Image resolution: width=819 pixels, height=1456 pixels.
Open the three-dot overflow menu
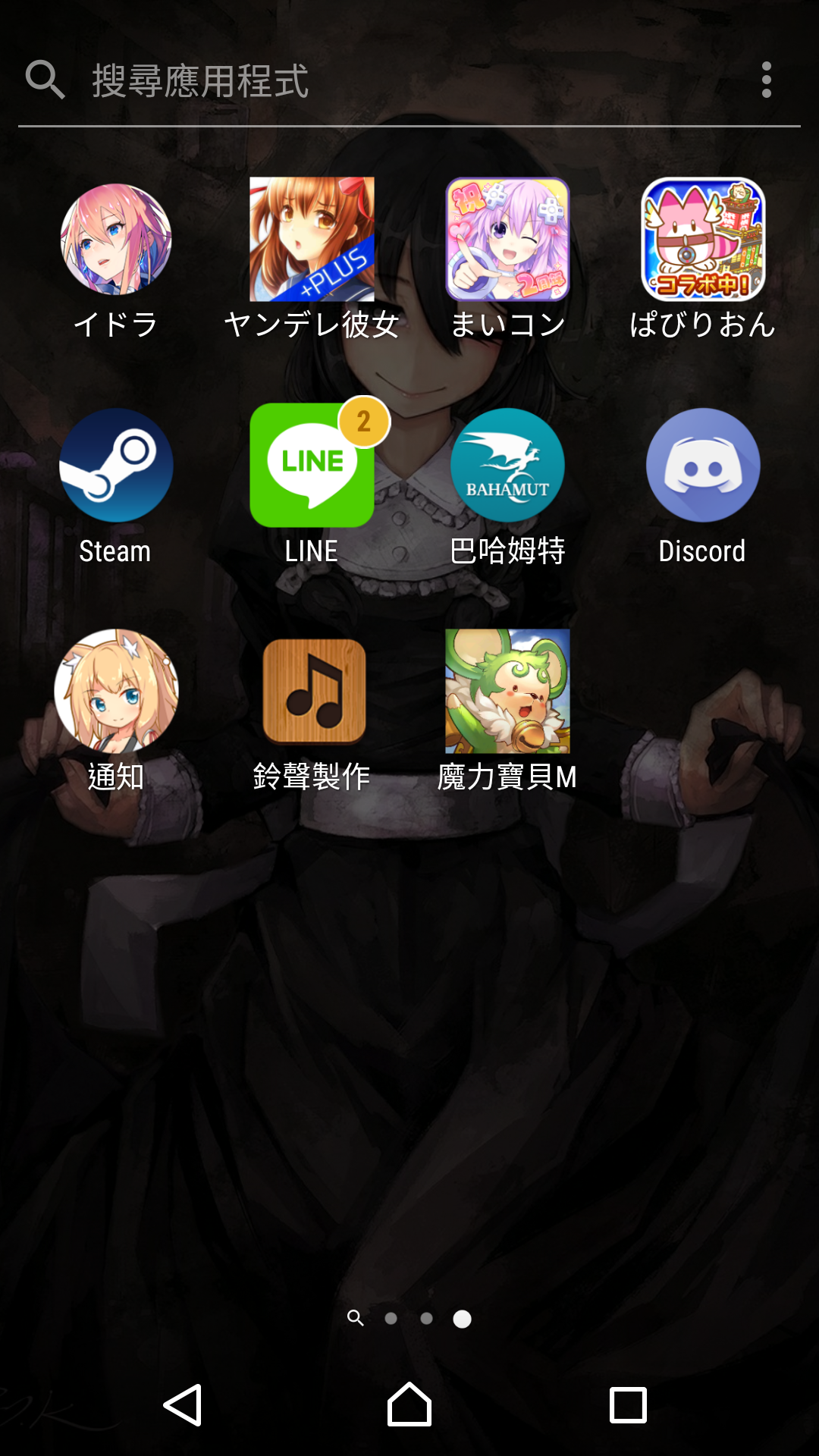pos(767,80)
